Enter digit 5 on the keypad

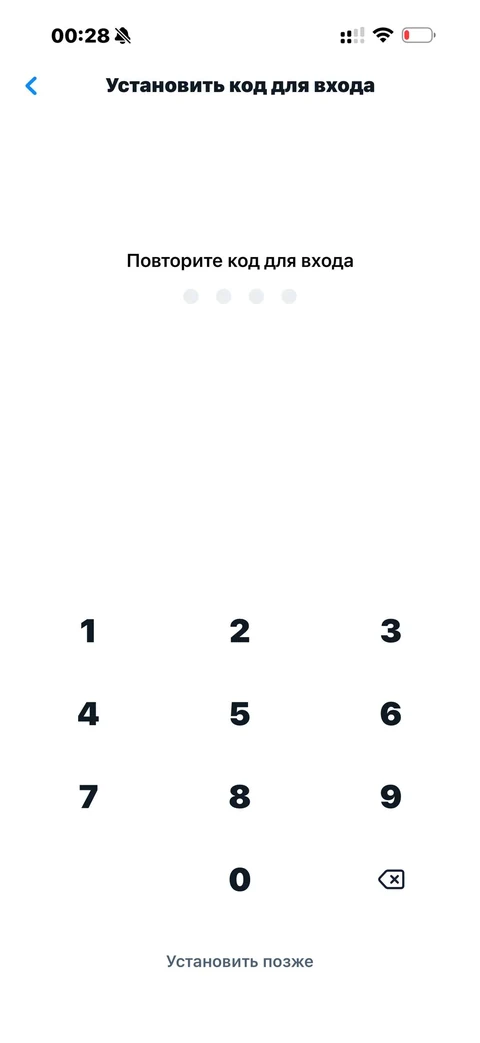pyautogui.click(x=239, y=714)
